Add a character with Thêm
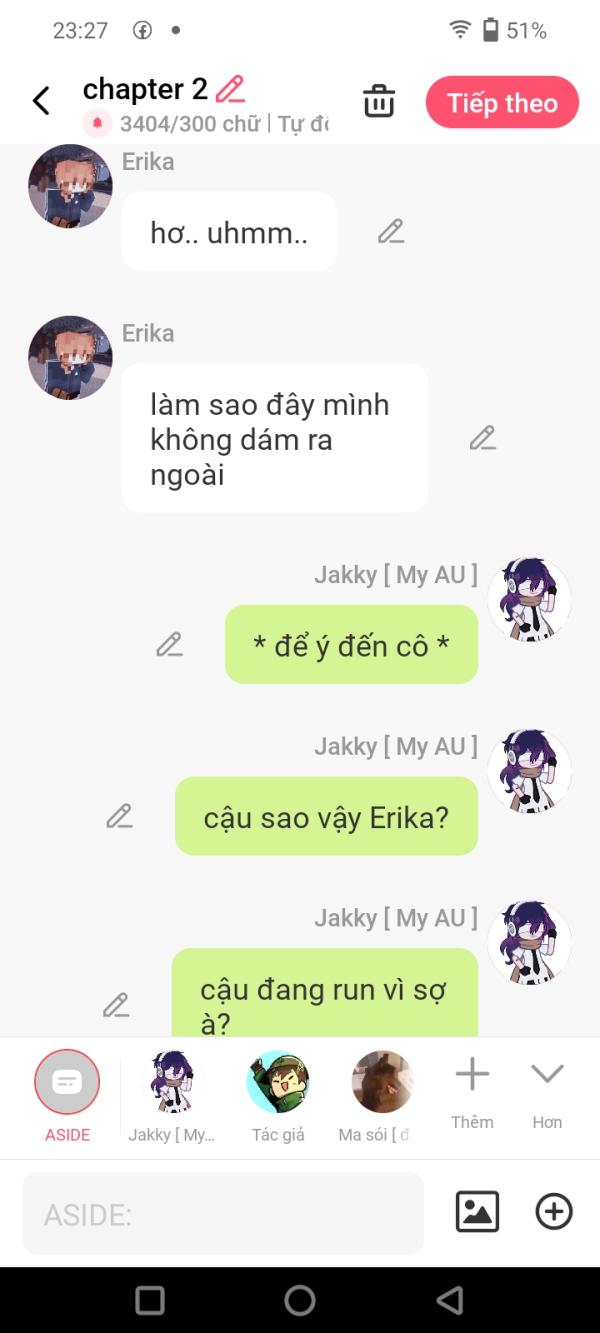This screenshot has height=1333, width=600. pyautogui.click(x=472, y=1093)
